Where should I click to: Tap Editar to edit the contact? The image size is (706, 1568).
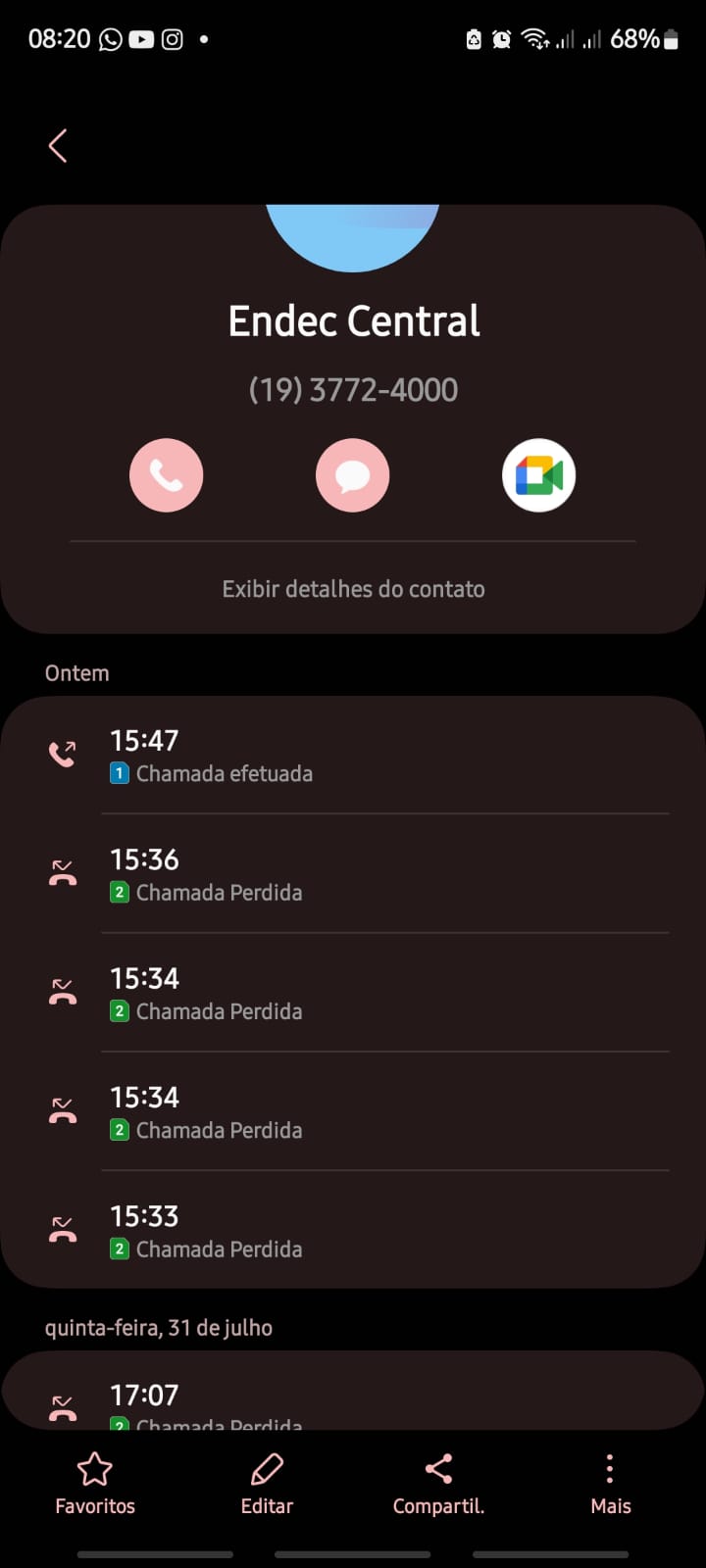[x=267, y=1484]
